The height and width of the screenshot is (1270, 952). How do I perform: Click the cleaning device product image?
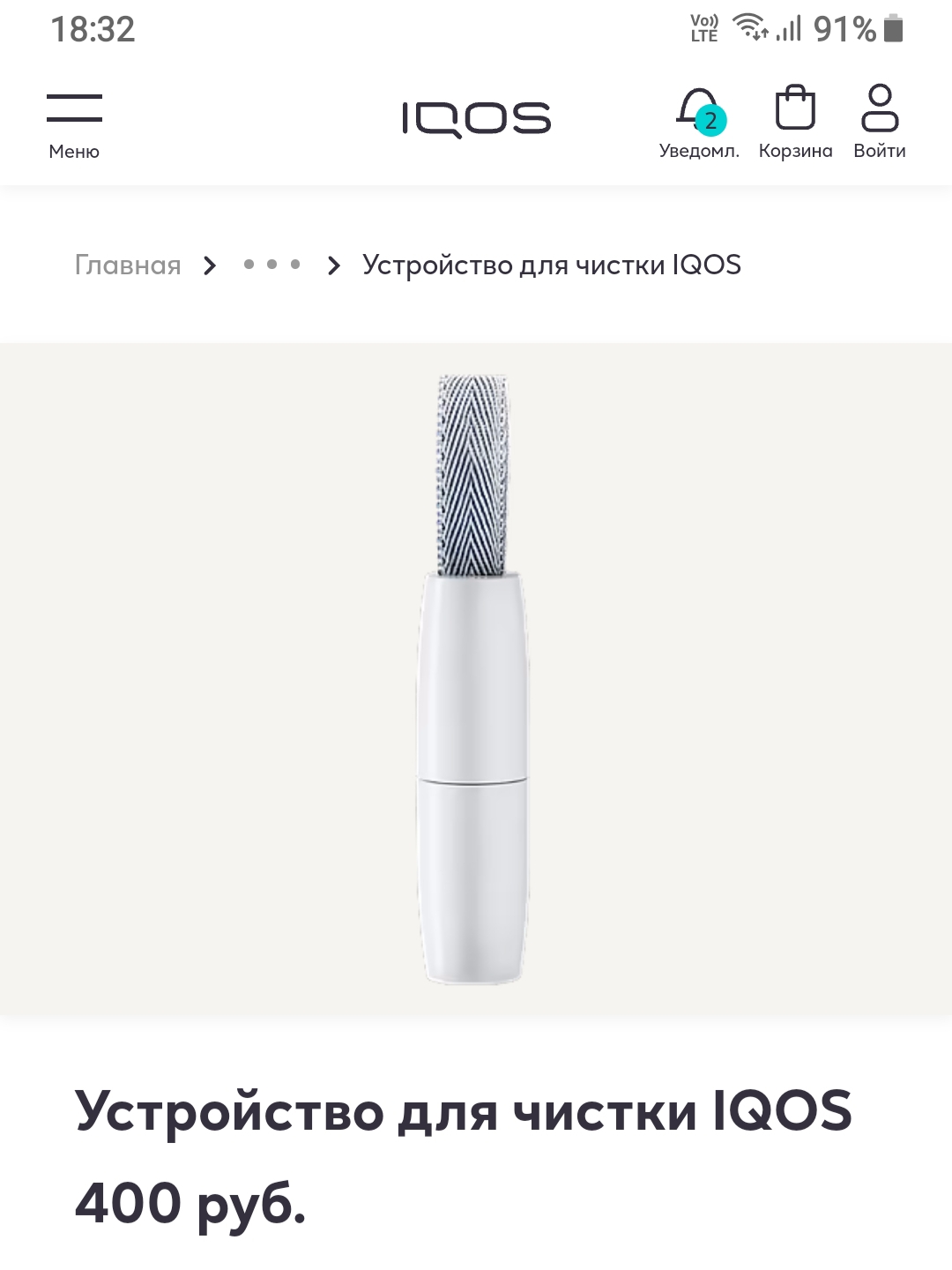(x=474, y=679)
